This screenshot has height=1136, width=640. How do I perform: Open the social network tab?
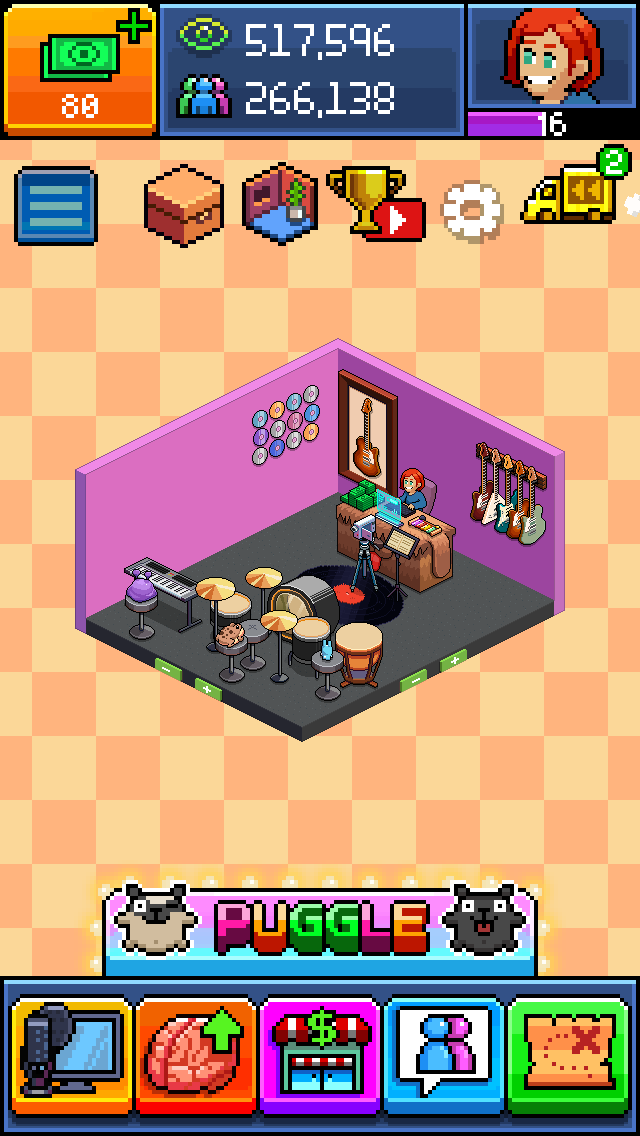[x=444, y=1056]
